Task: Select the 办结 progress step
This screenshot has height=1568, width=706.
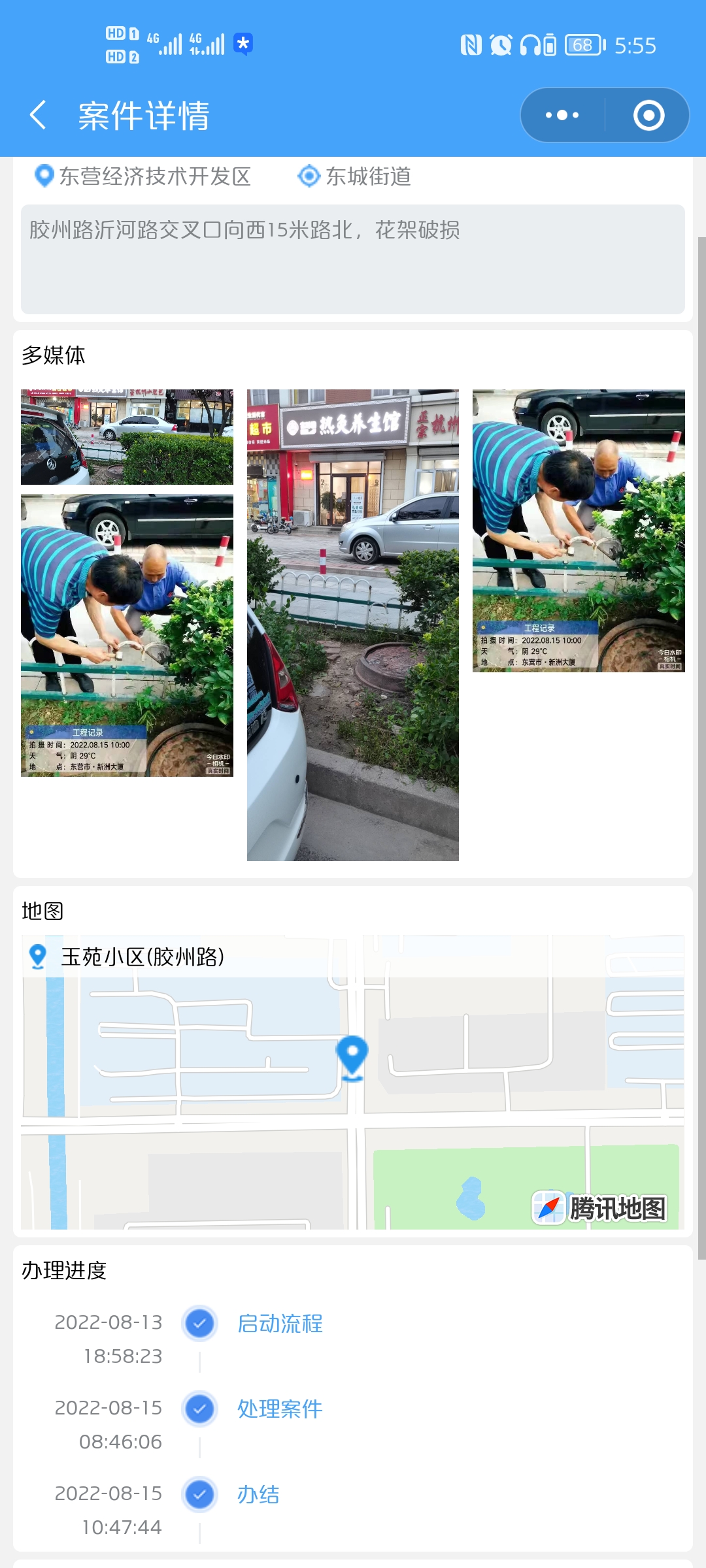Action: click(x=258, y=1495)
